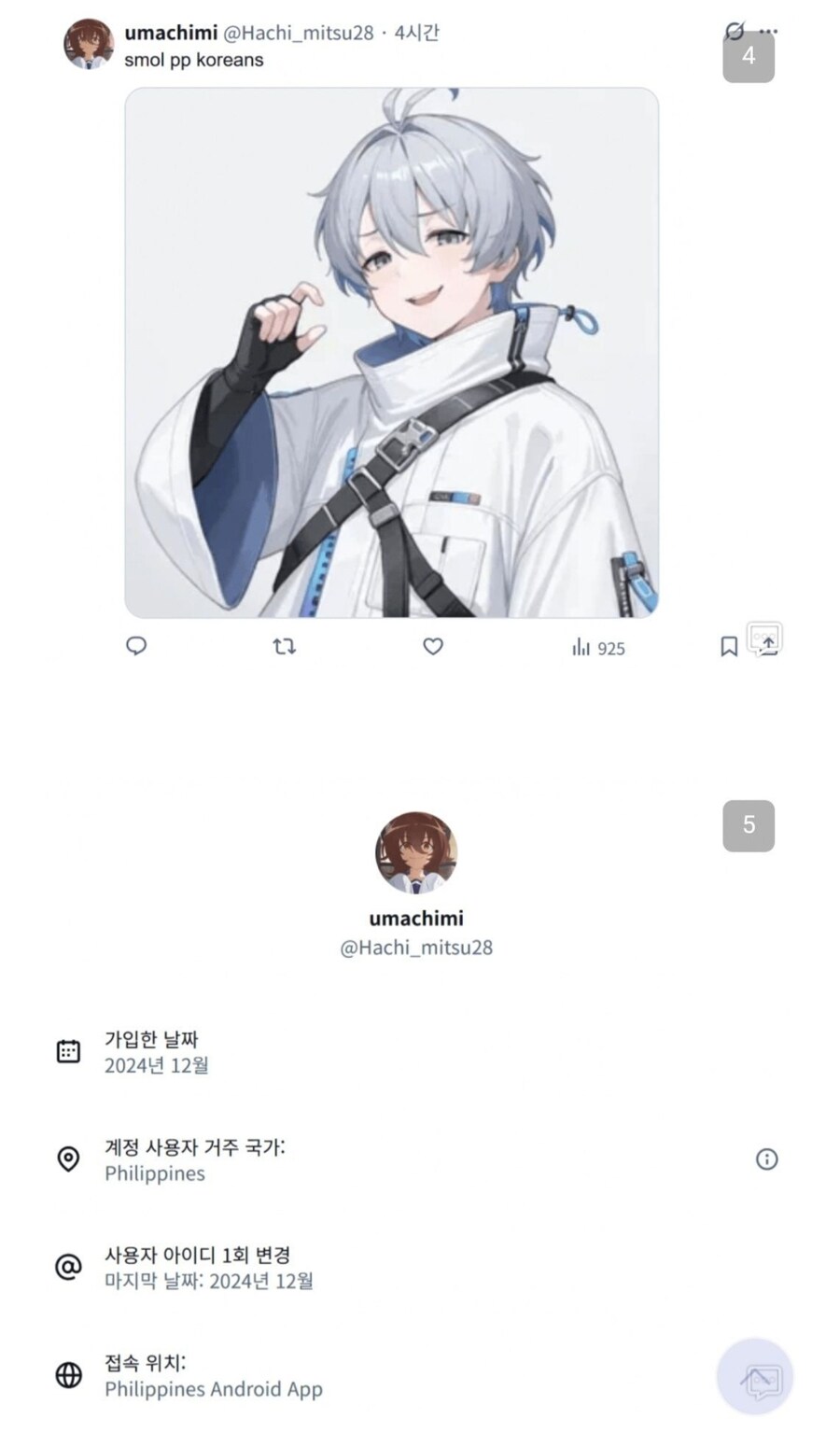The height and width of the screenshot is (1447, 840).
Task: Retweet the smol pp koreans post
Action: coord(285,645)
